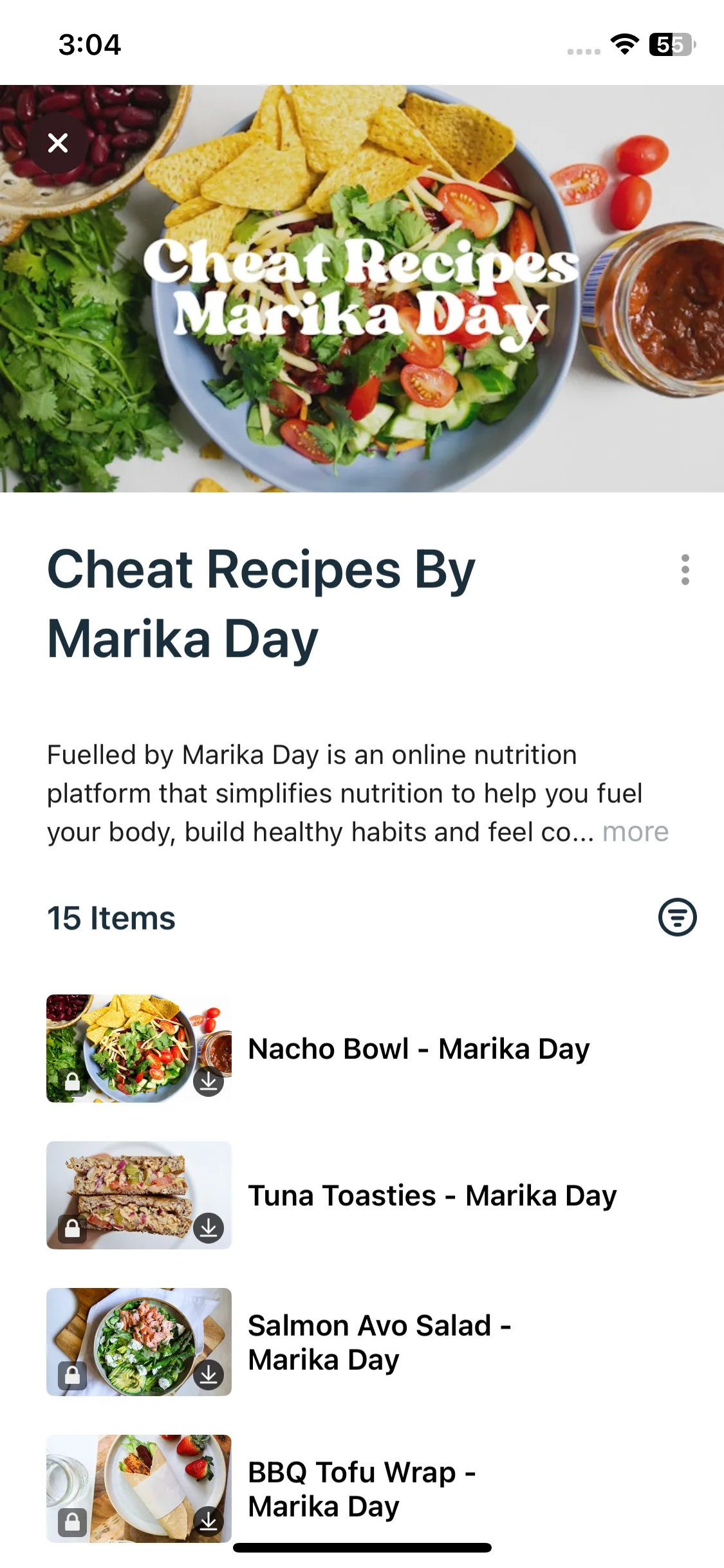Open the BBQ Tofu Wrap recipe
724x1568 pixels.
(x=362, y=1489)
